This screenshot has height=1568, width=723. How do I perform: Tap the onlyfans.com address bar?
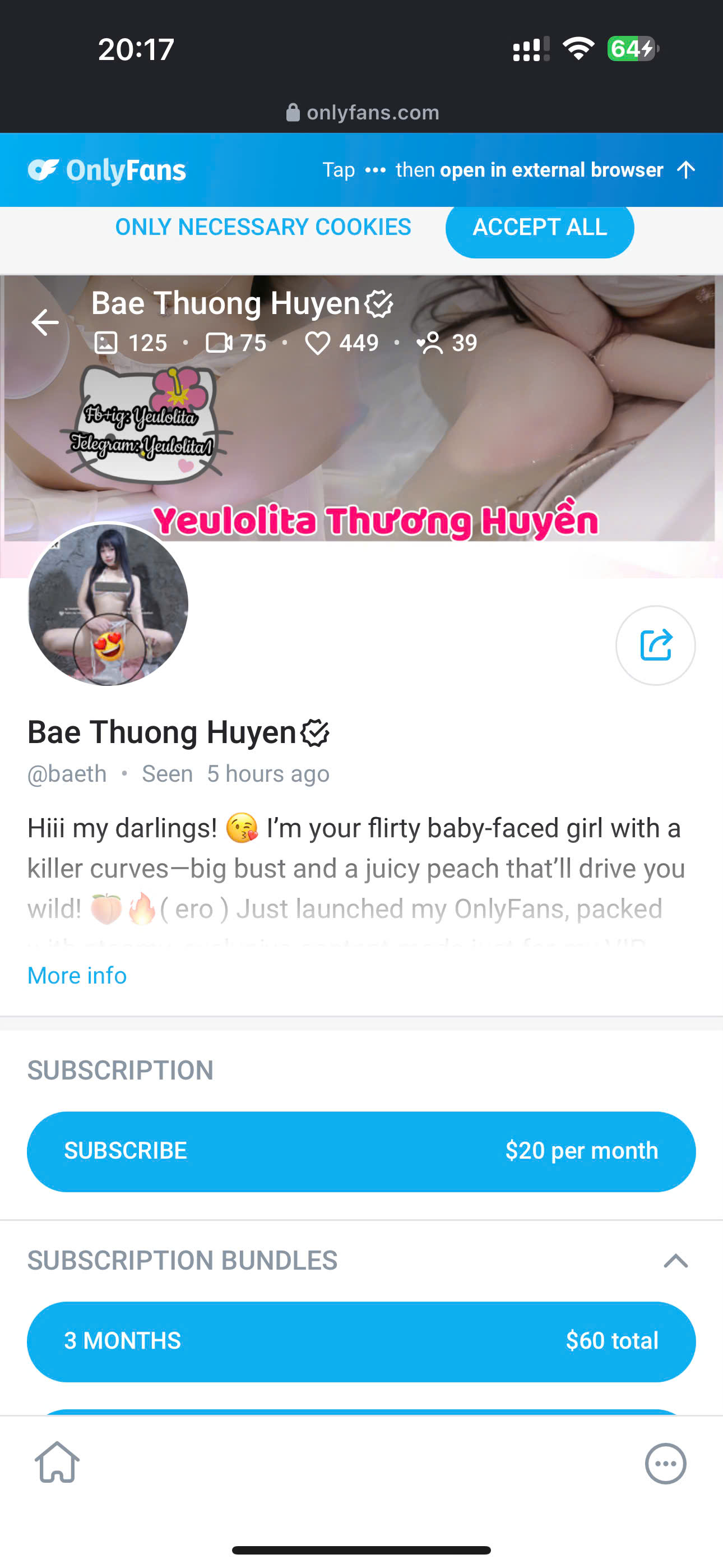tap(362, 113)
